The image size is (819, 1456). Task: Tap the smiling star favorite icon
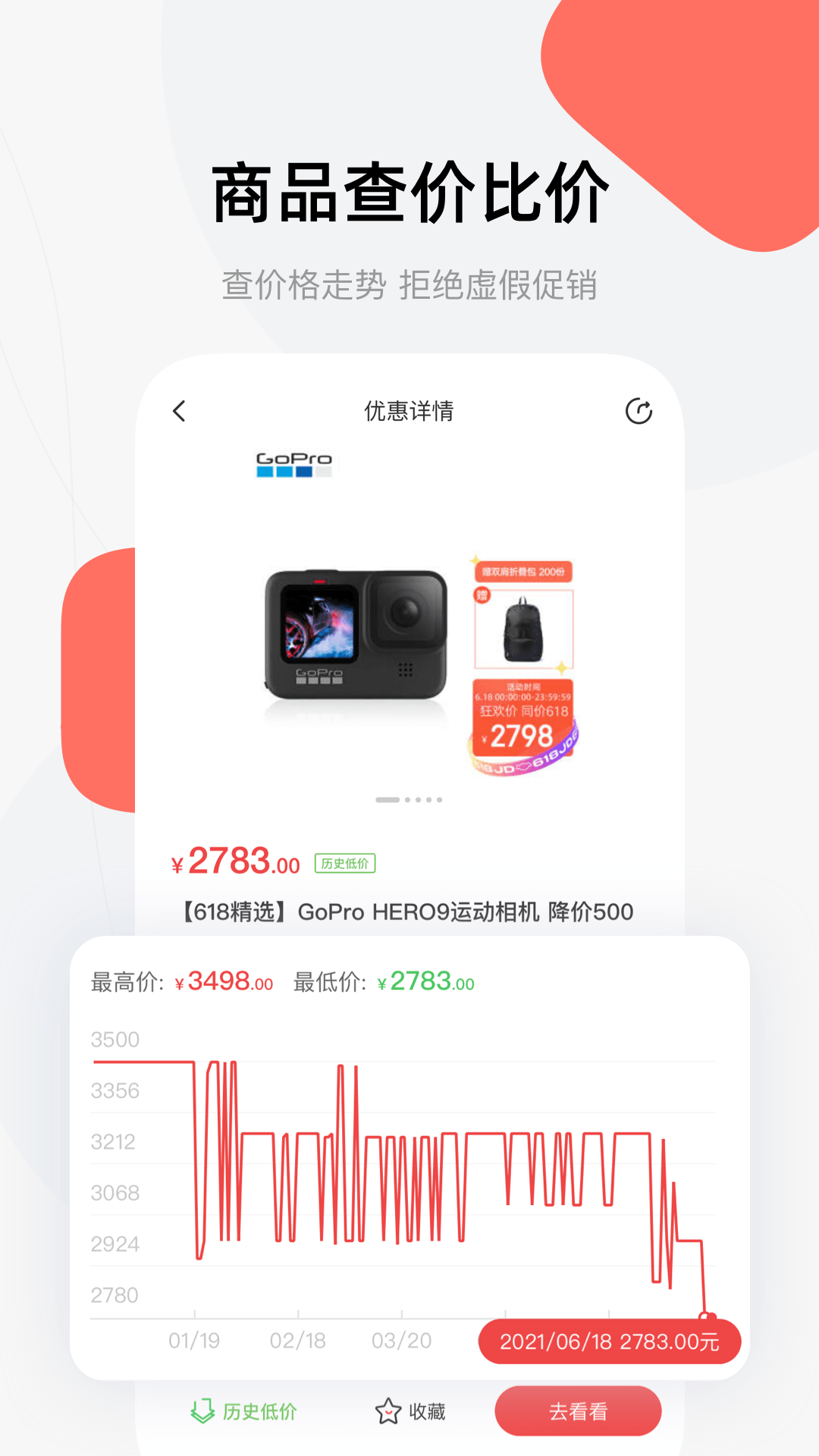pyautogui.click(x=388, y=1410)
